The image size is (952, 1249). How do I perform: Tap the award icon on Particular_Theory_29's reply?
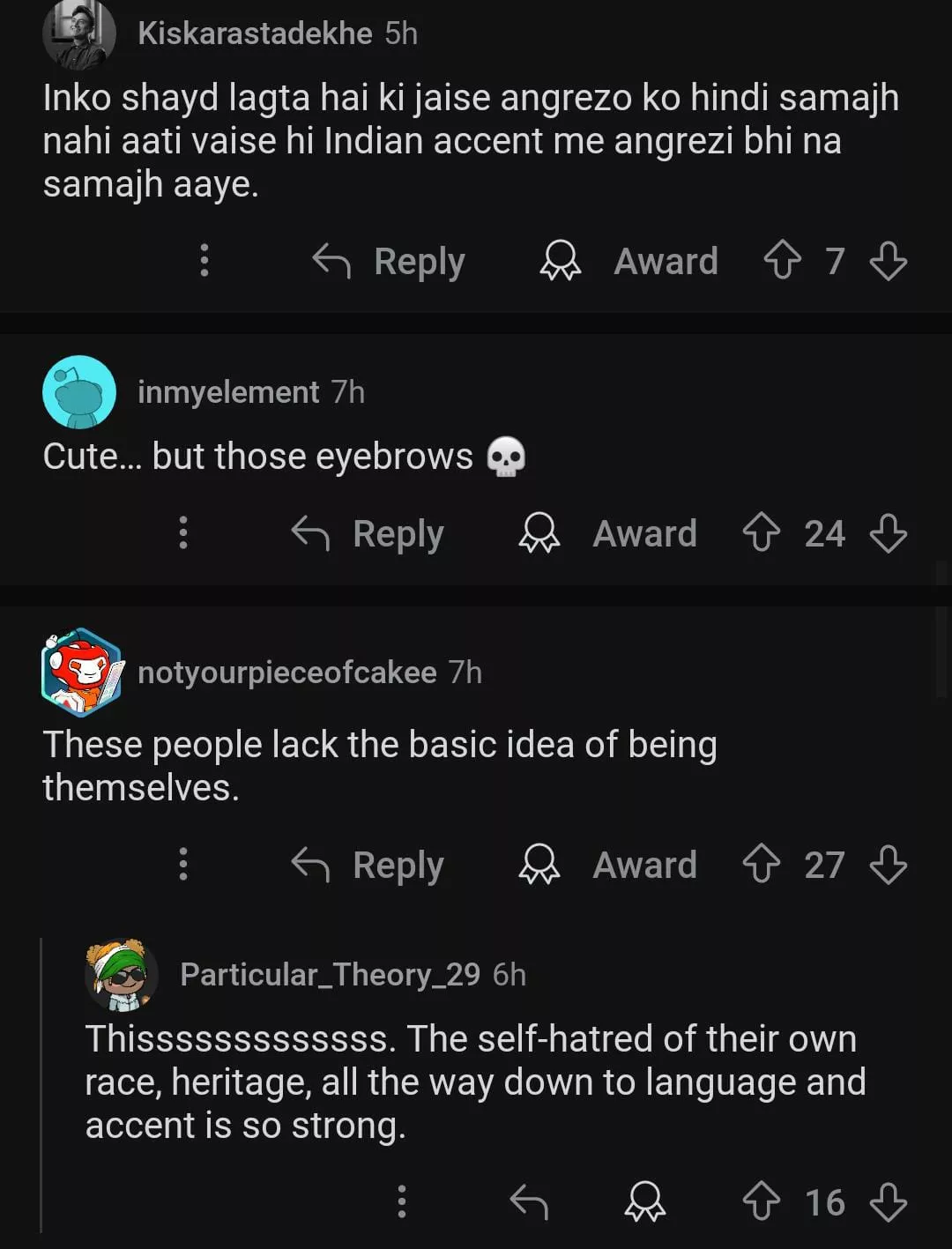point(645,1202)
